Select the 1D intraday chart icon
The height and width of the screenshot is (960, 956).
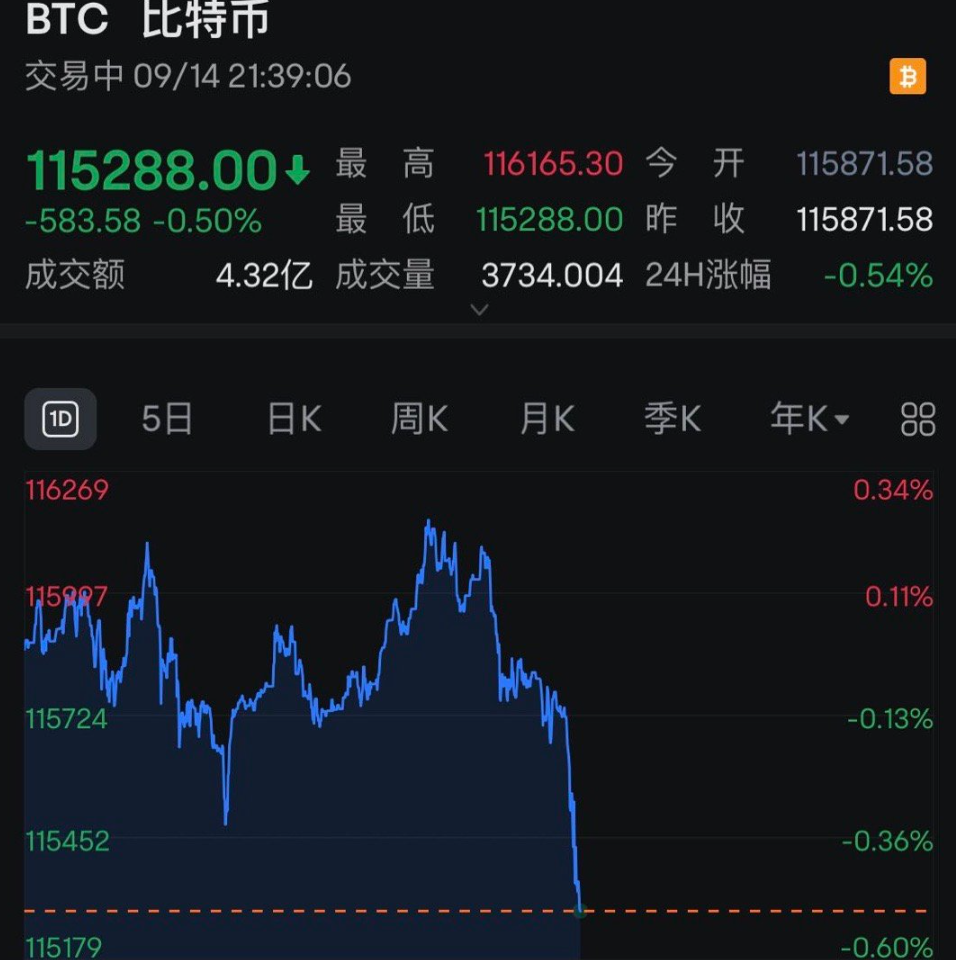coord(60,419)
